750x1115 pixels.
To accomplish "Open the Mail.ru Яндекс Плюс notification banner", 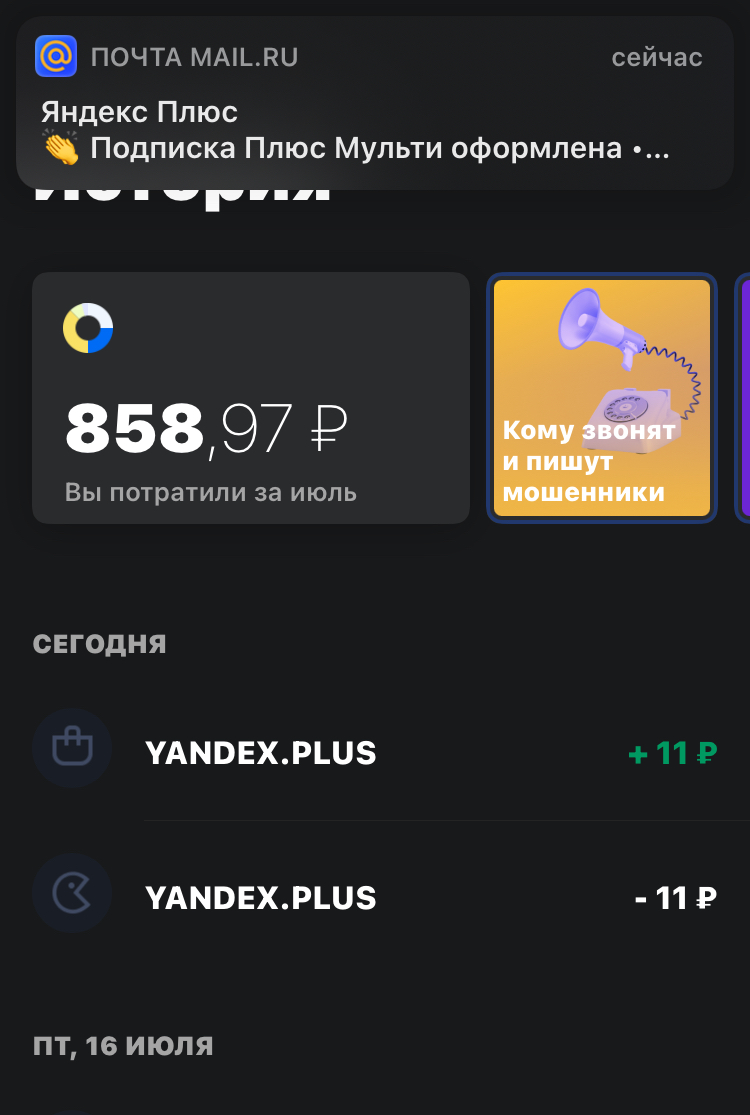I will pyautogui.click(x=375, y=103).
